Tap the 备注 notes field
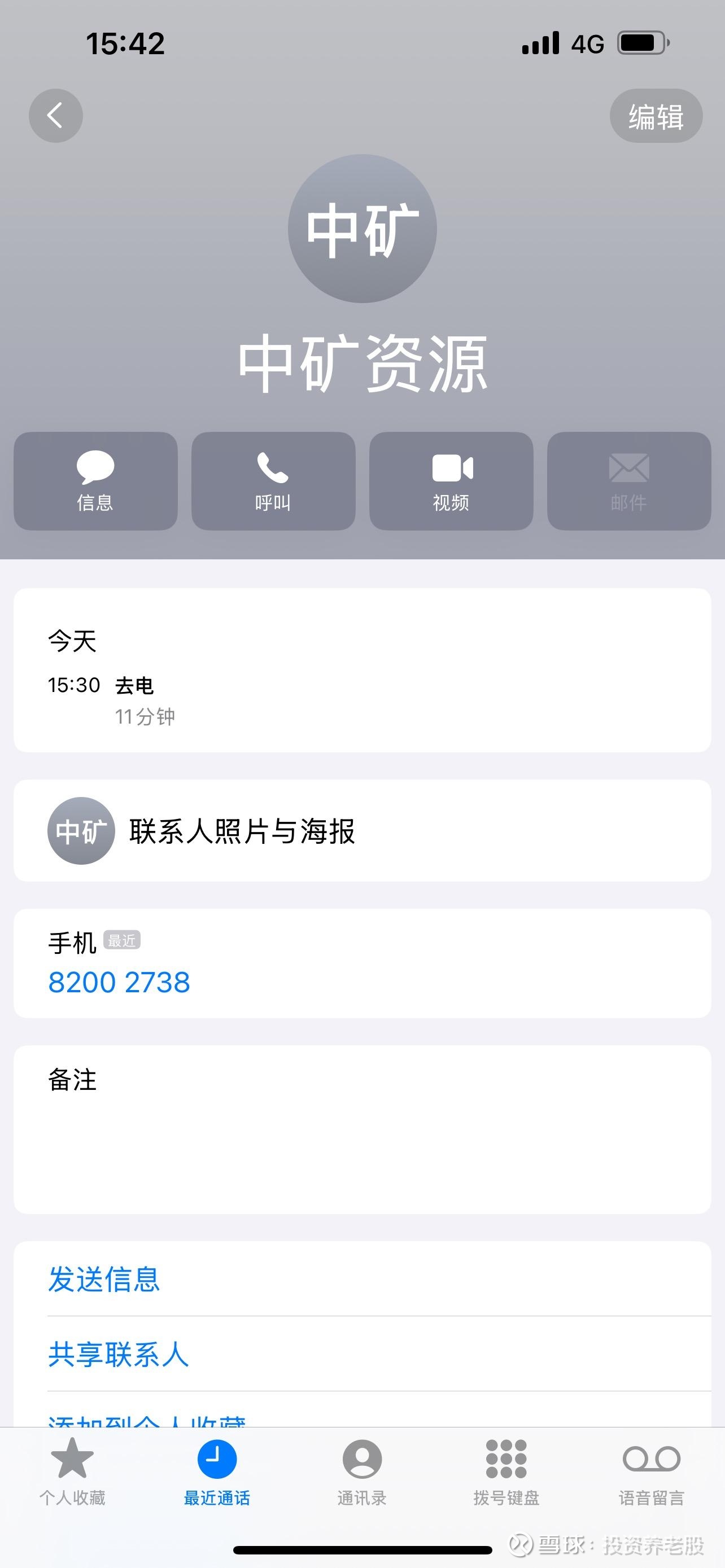 tap(362, 1129)
